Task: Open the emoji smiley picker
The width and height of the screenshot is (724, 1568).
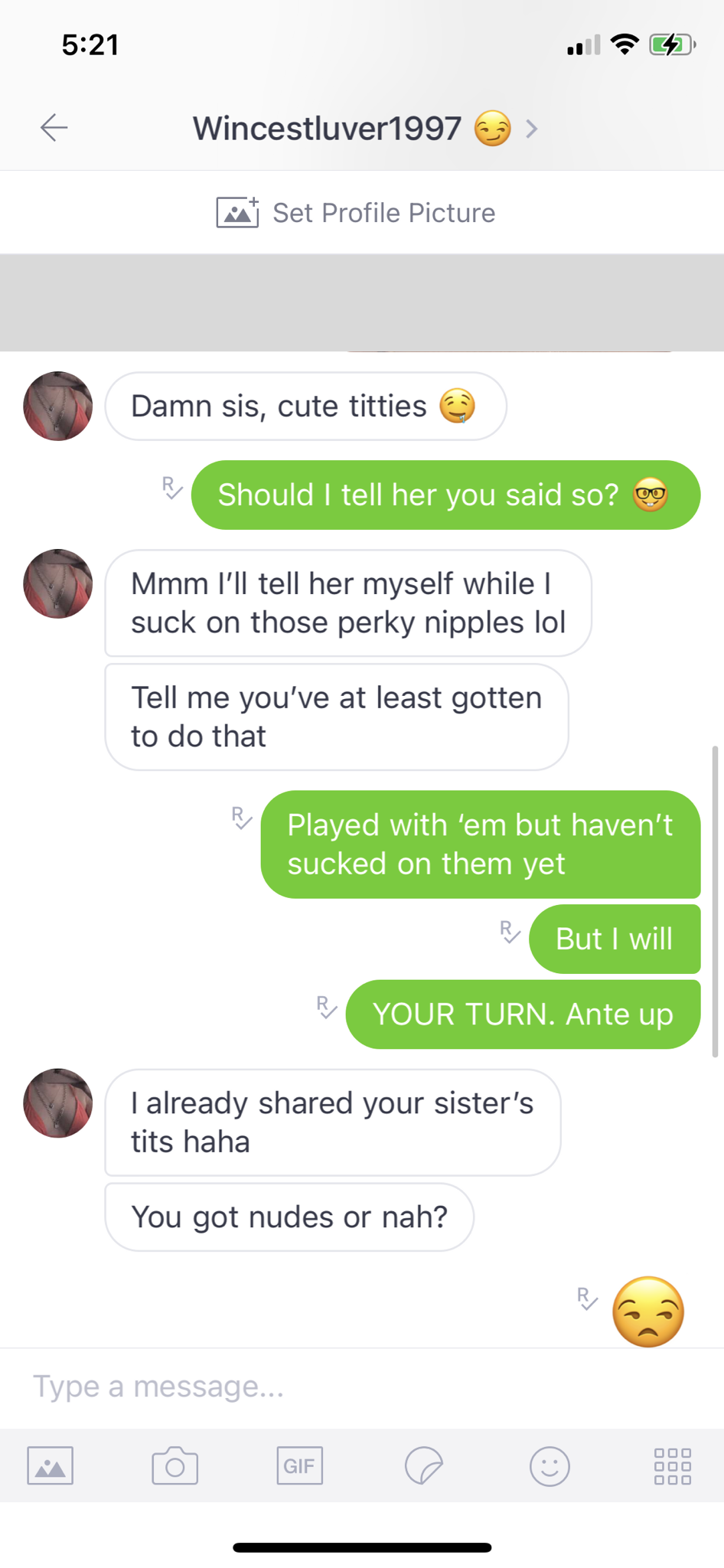Action: point(550,1466)
